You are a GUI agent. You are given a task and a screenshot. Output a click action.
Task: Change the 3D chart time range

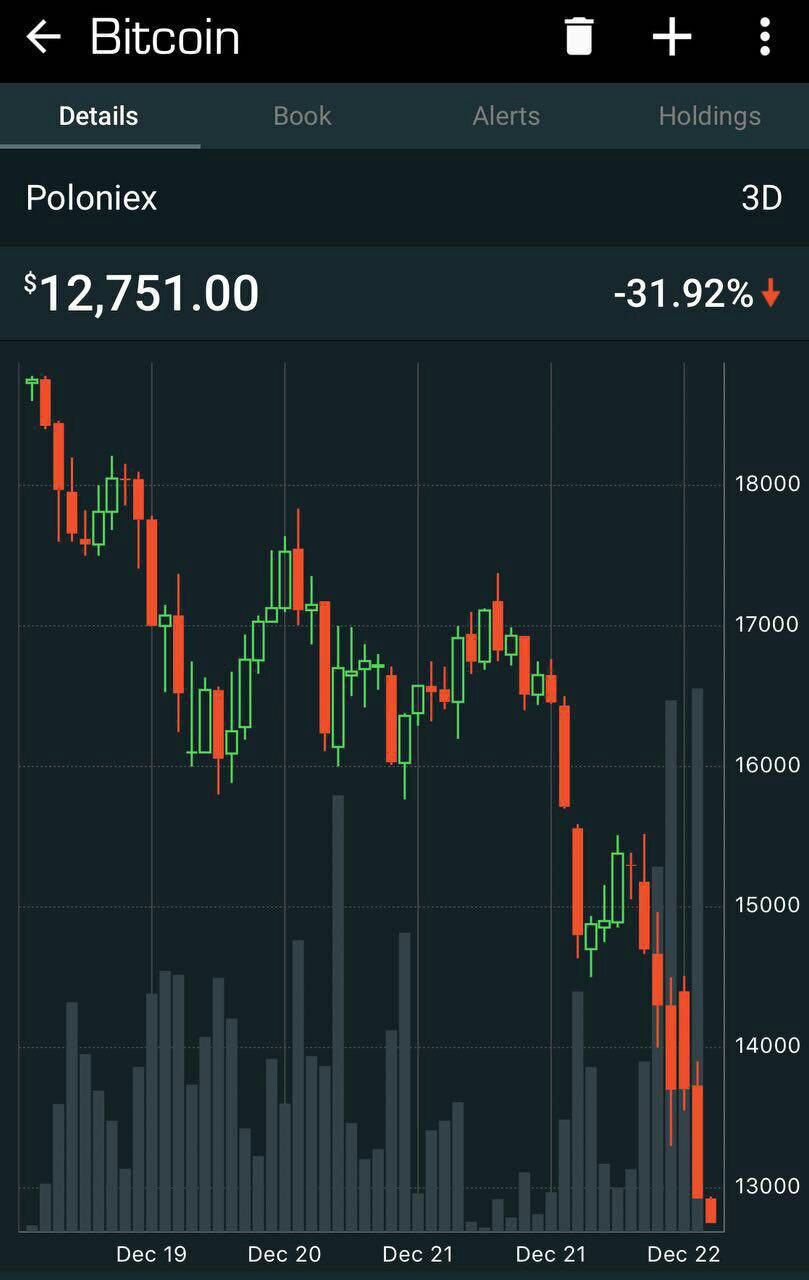[x=761, y=198]
